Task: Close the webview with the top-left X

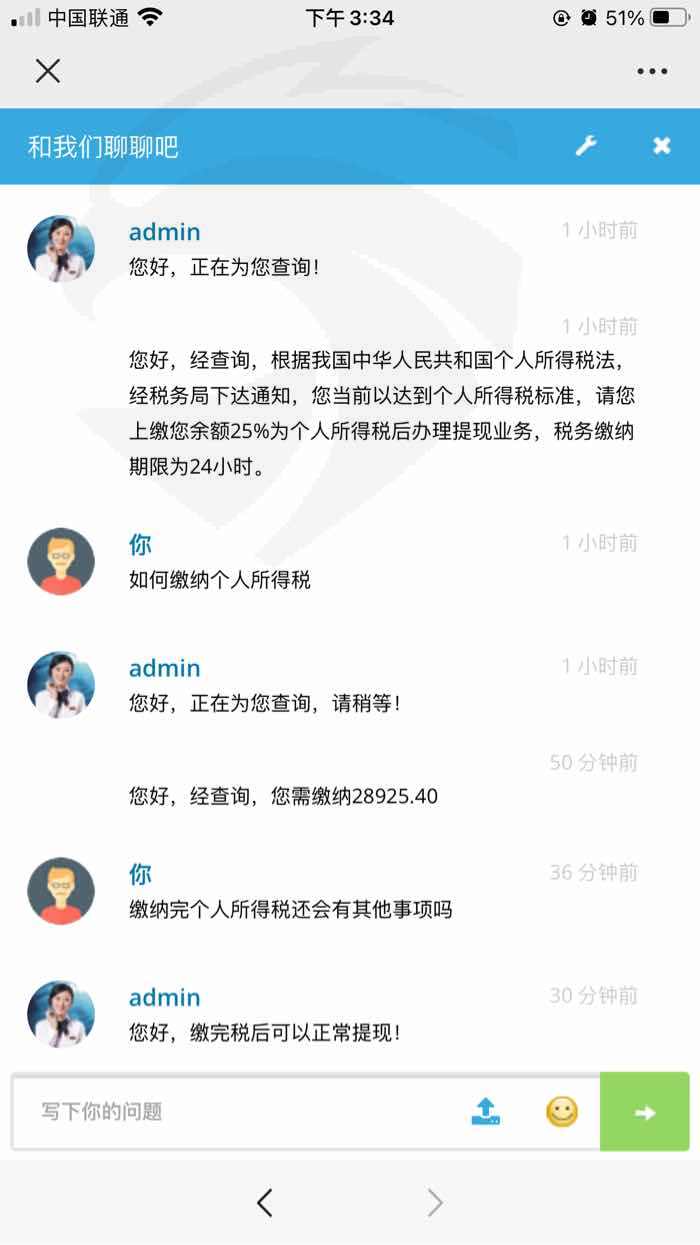Action: point(48,71)
